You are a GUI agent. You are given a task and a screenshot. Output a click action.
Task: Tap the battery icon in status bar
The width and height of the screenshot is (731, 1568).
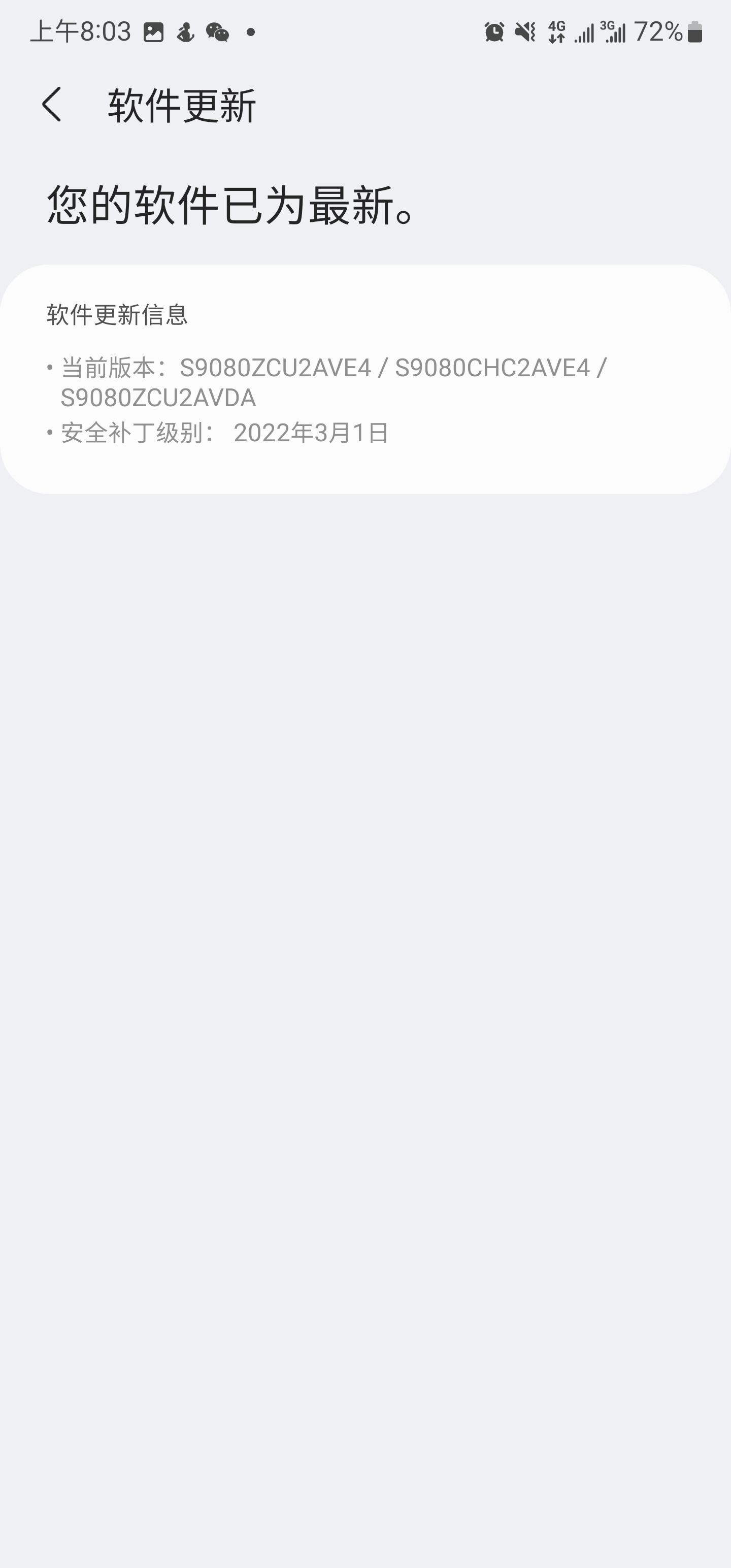(x=695, y=31)
